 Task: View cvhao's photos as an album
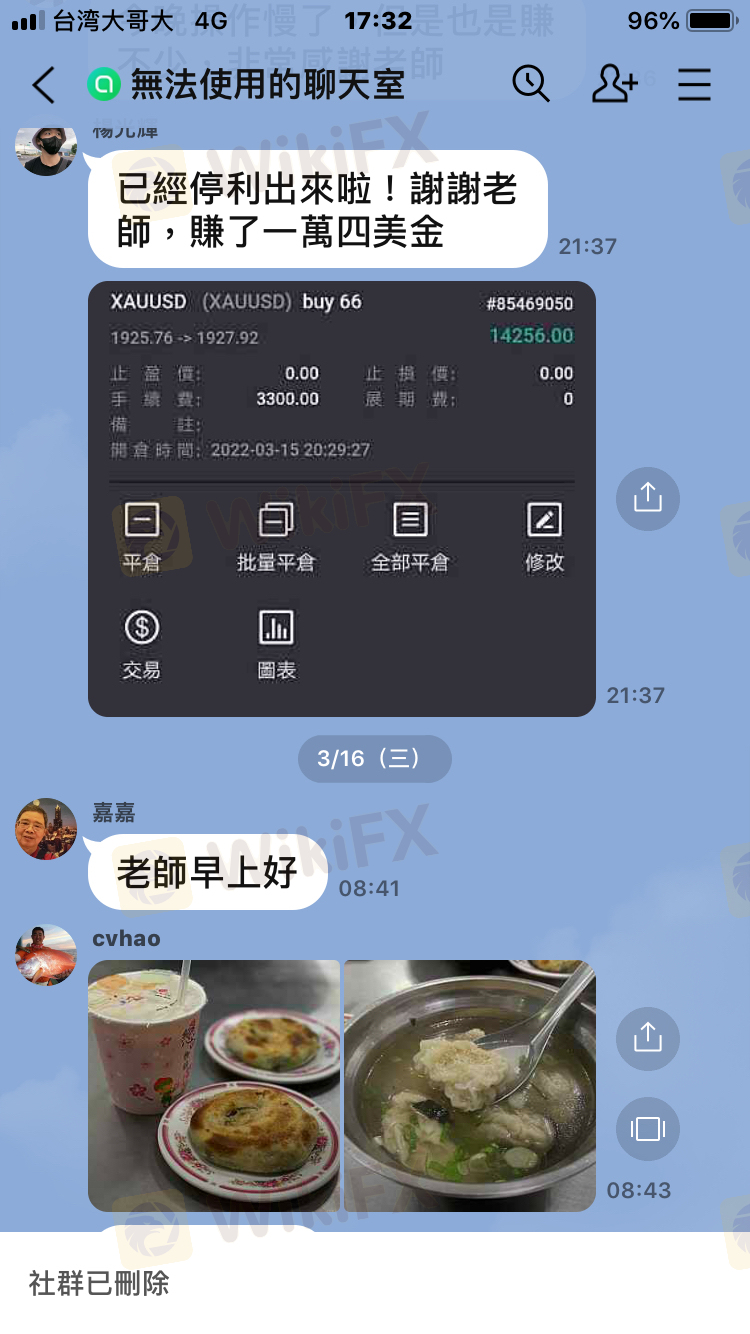coord(647,1129)
